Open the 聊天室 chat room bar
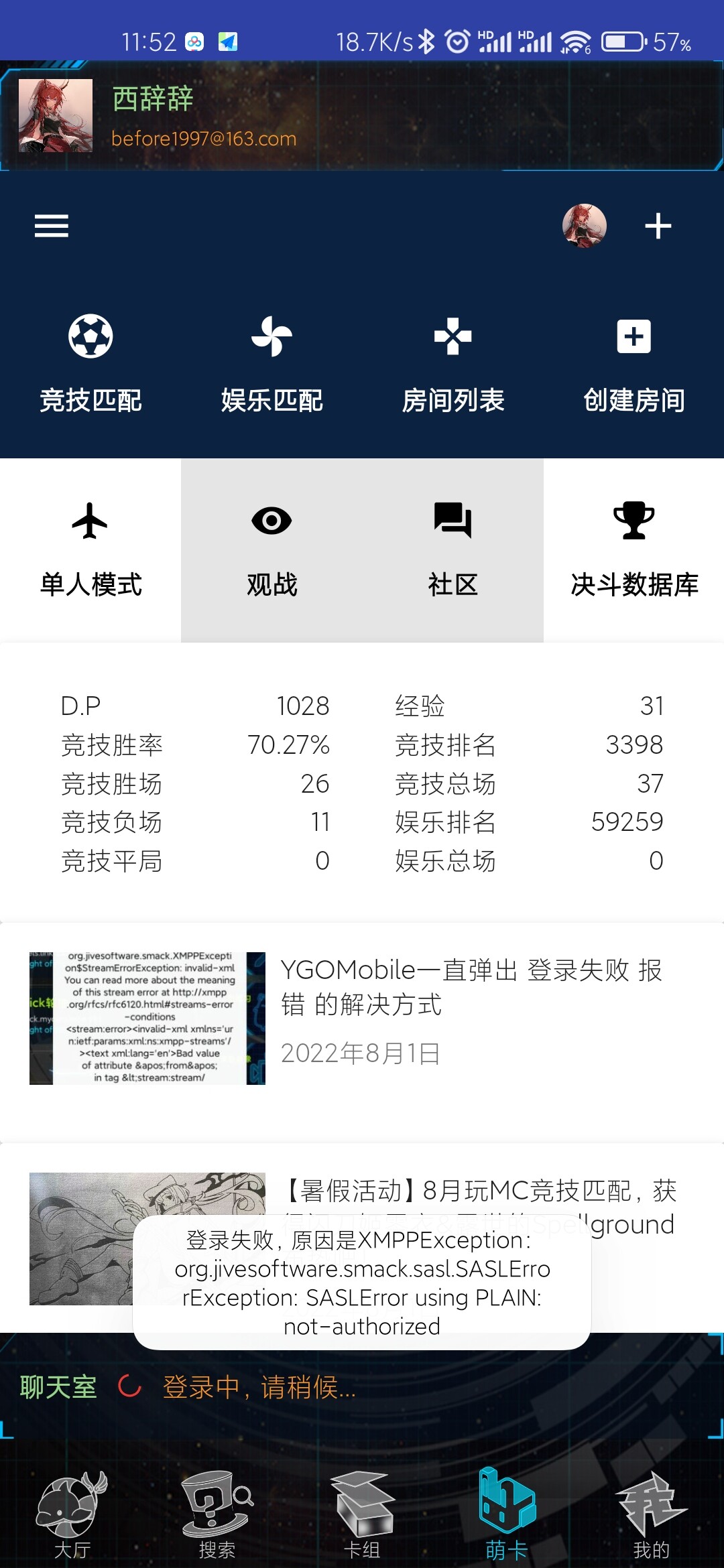 (362, 1387)
